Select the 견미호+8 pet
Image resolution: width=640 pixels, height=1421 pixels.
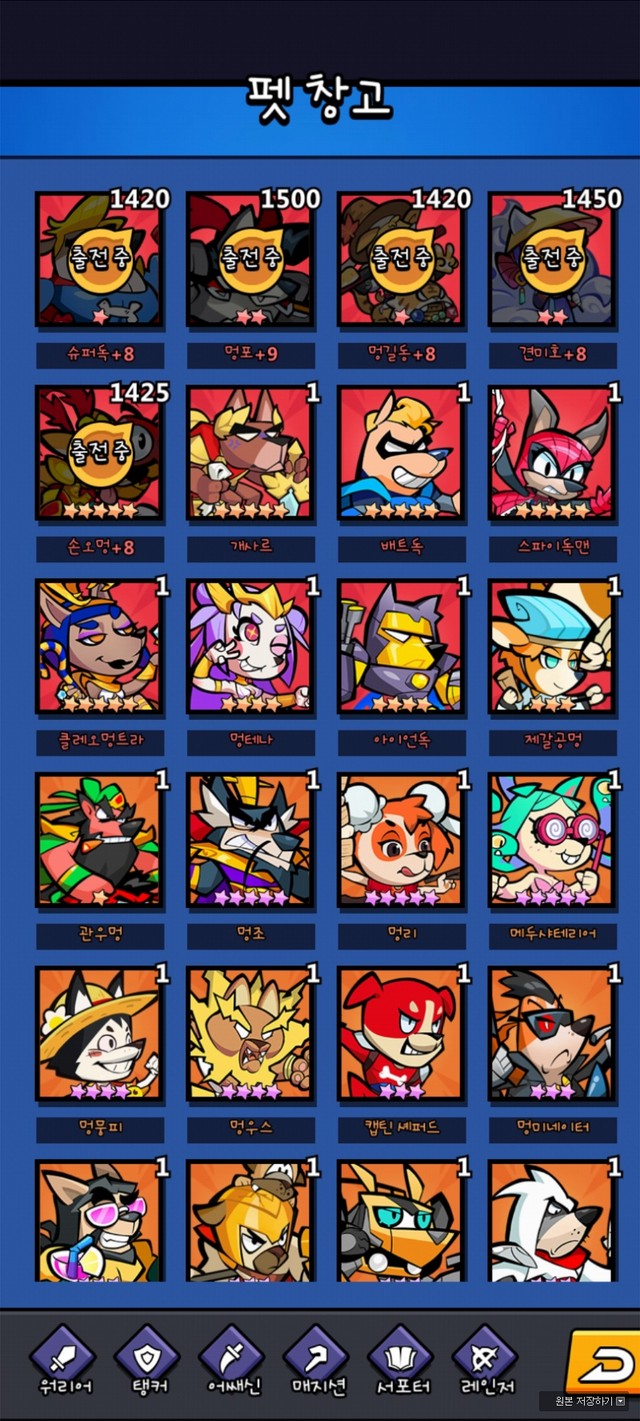(552, 260)
